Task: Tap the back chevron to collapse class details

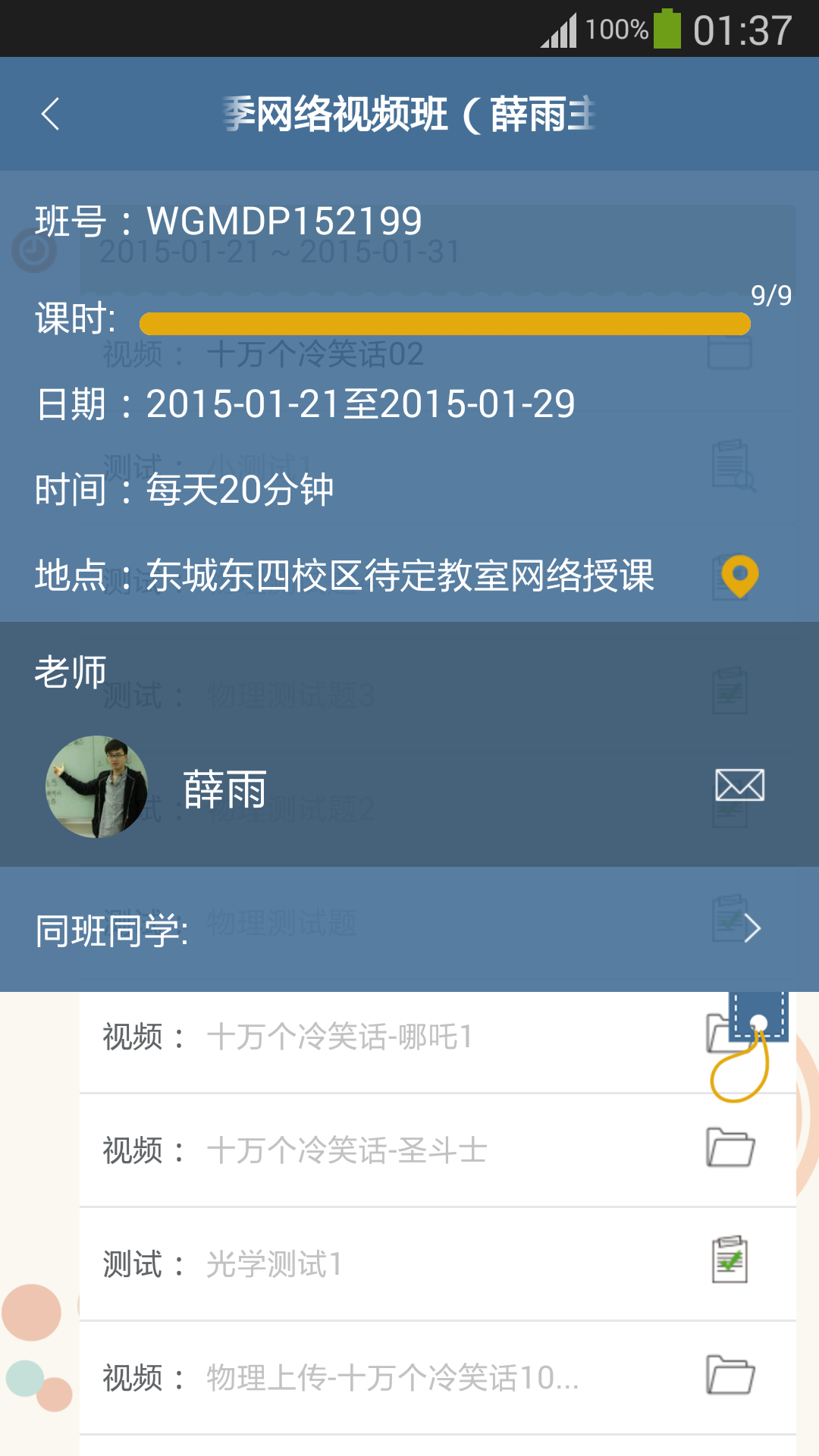Action: 50,112
